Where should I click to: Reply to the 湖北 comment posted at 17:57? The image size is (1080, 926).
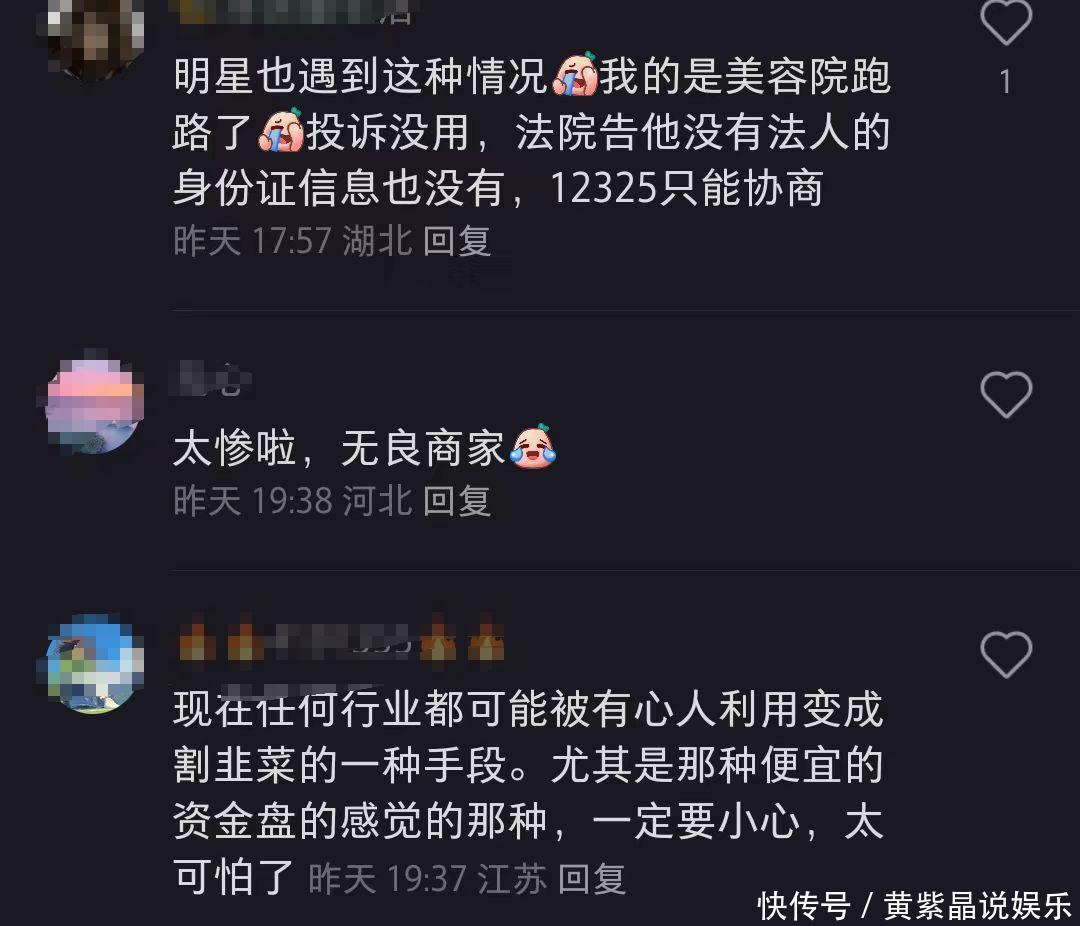(457, 241)
